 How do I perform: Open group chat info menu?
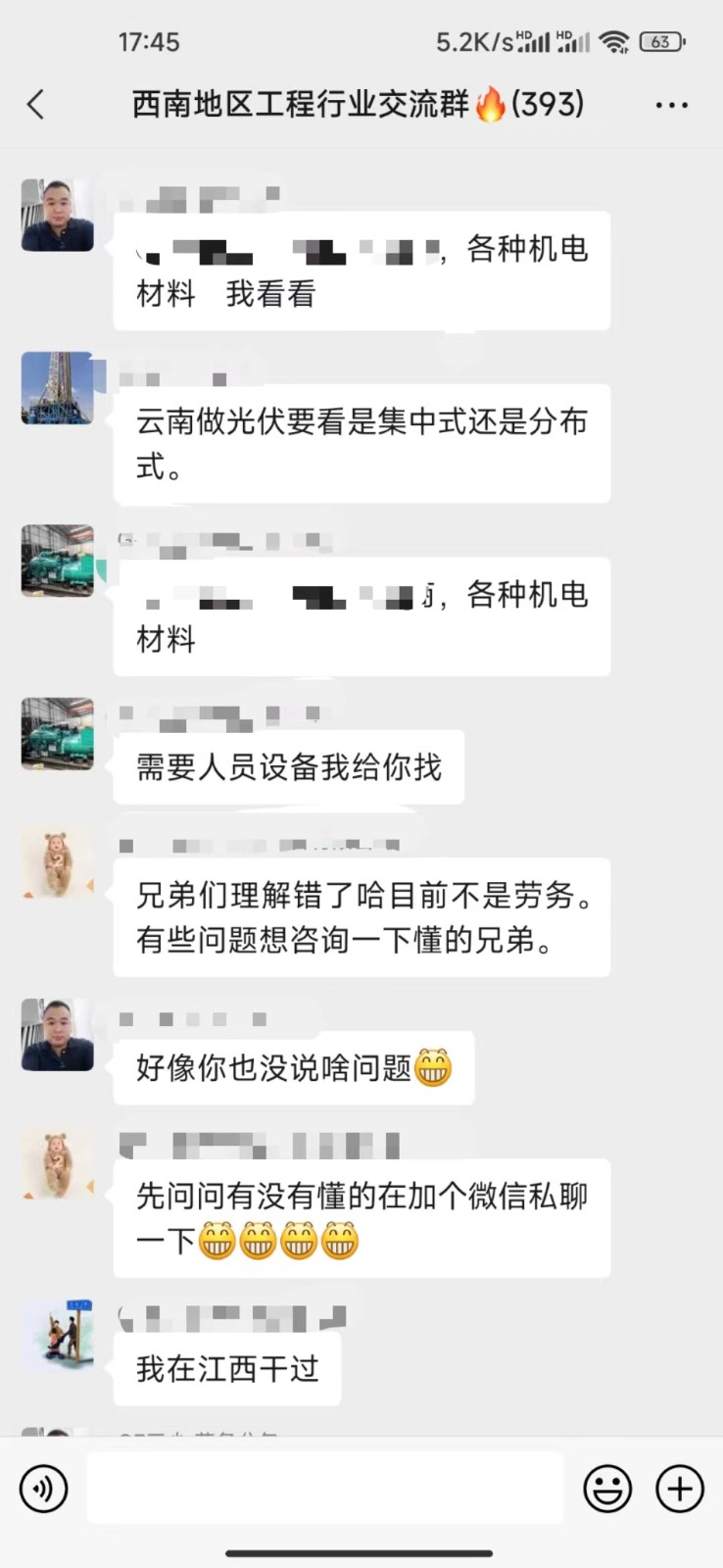(x=671, y=104)
